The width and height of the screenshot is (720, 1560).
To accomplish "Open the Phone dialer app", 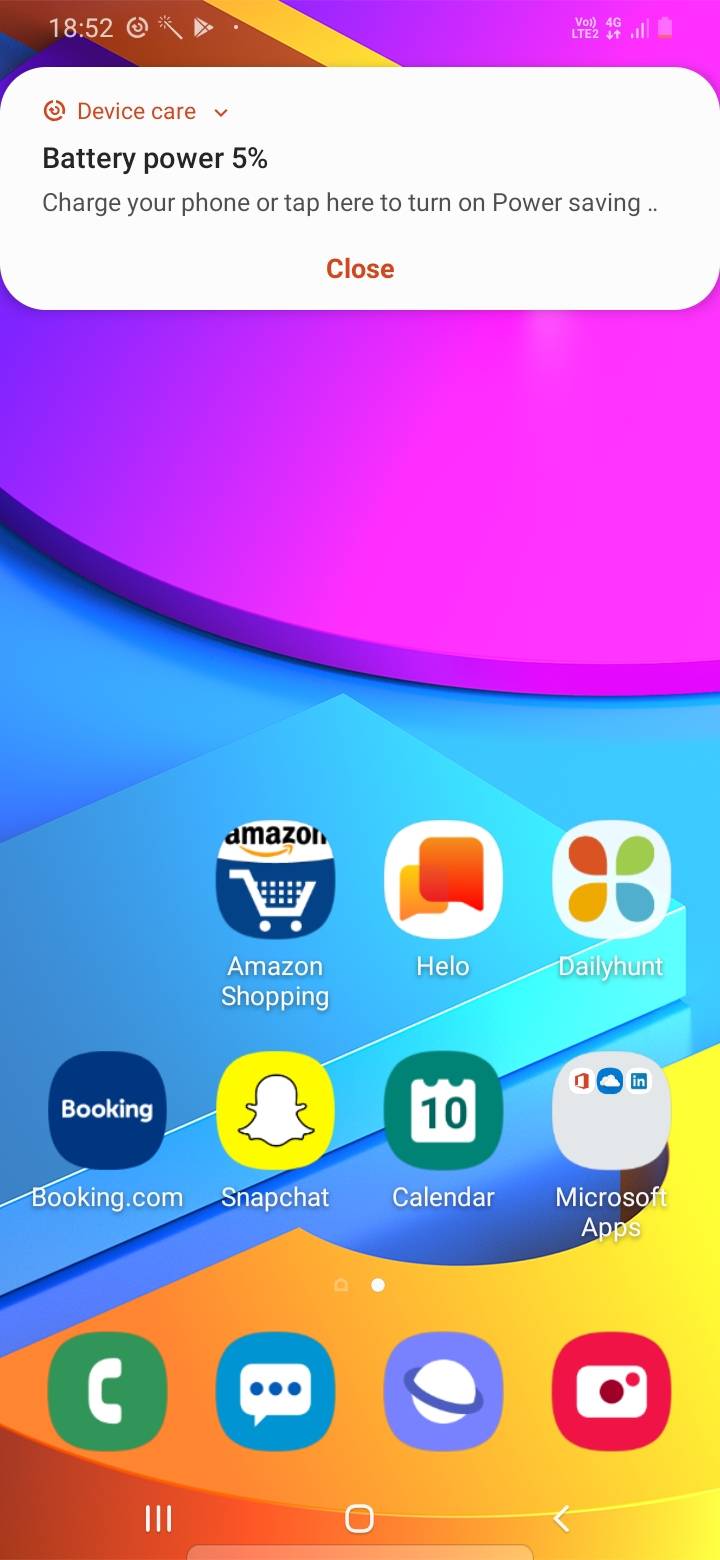I will click(x=107, y=1391).
